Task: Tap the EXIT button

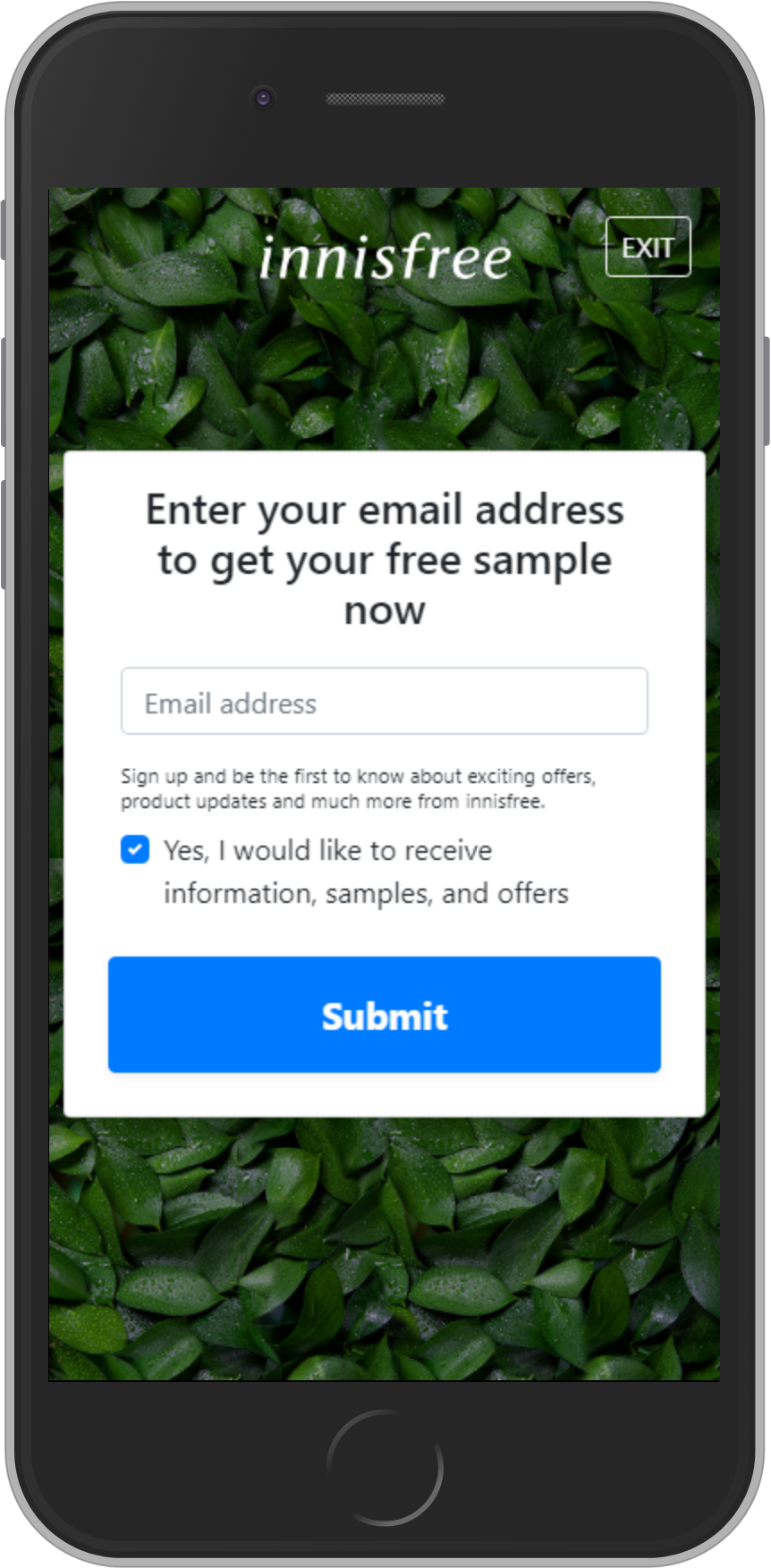Action: pyautogui.click(x=648, y=247)
